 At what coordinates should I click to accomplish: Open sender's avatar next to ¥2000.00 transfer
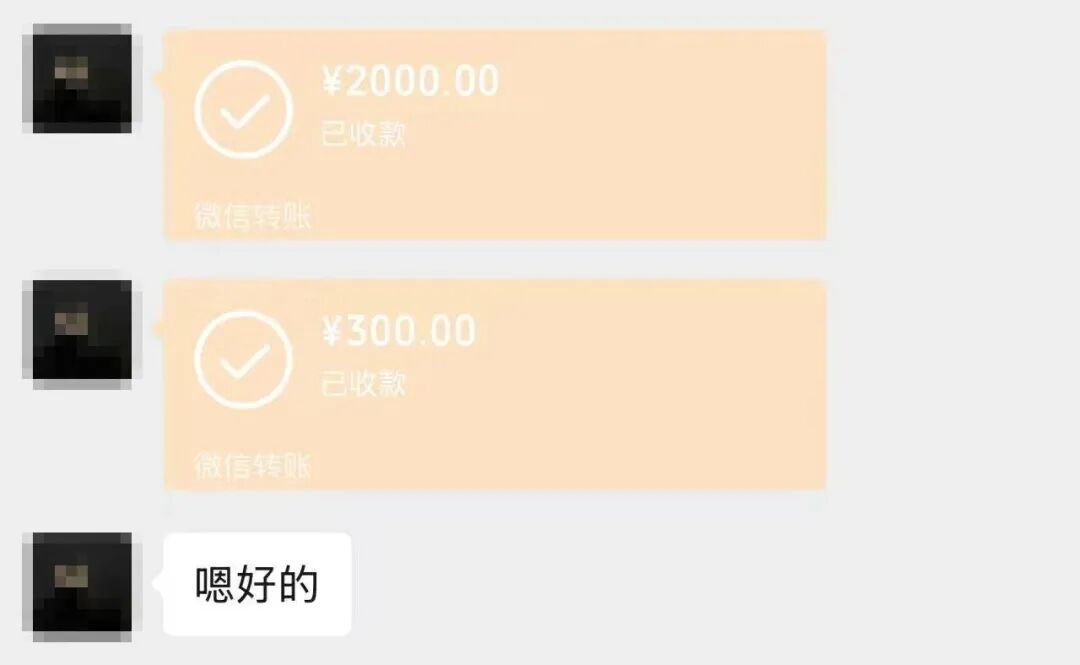[82, 83]
